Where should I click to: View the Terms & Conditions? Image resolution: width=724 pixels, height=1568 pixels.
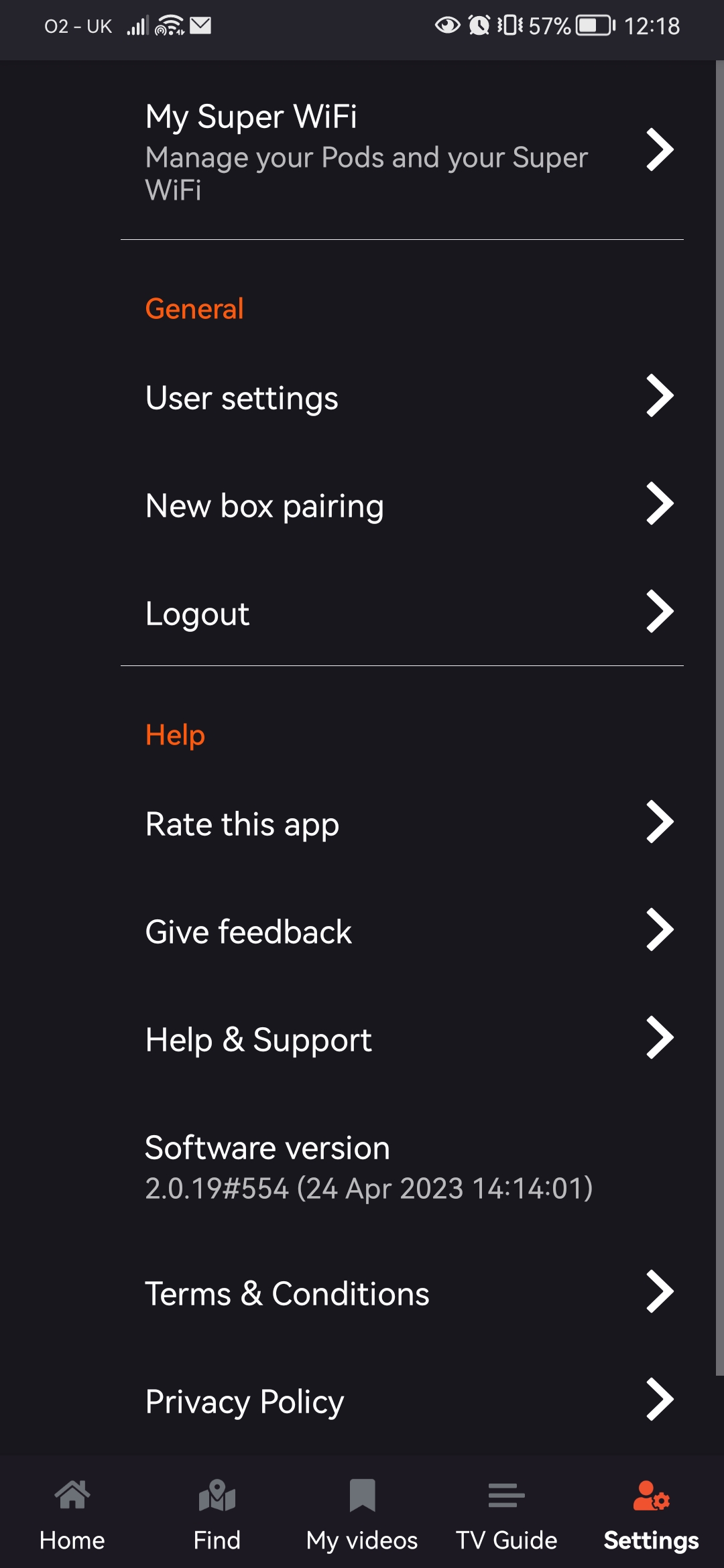[x=402, y=1293]
